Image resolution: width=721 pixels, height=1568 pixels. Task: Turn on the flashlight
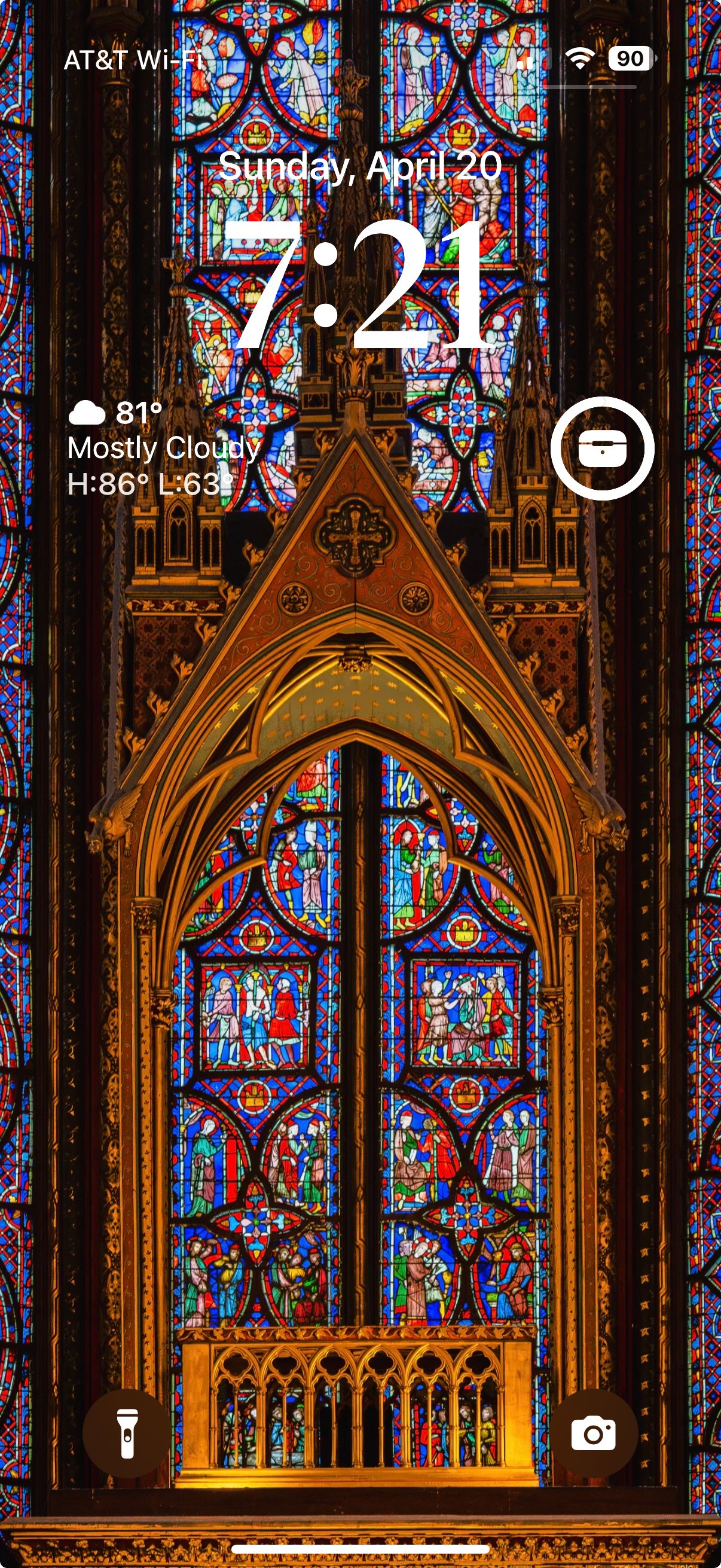click(127, 1433)
